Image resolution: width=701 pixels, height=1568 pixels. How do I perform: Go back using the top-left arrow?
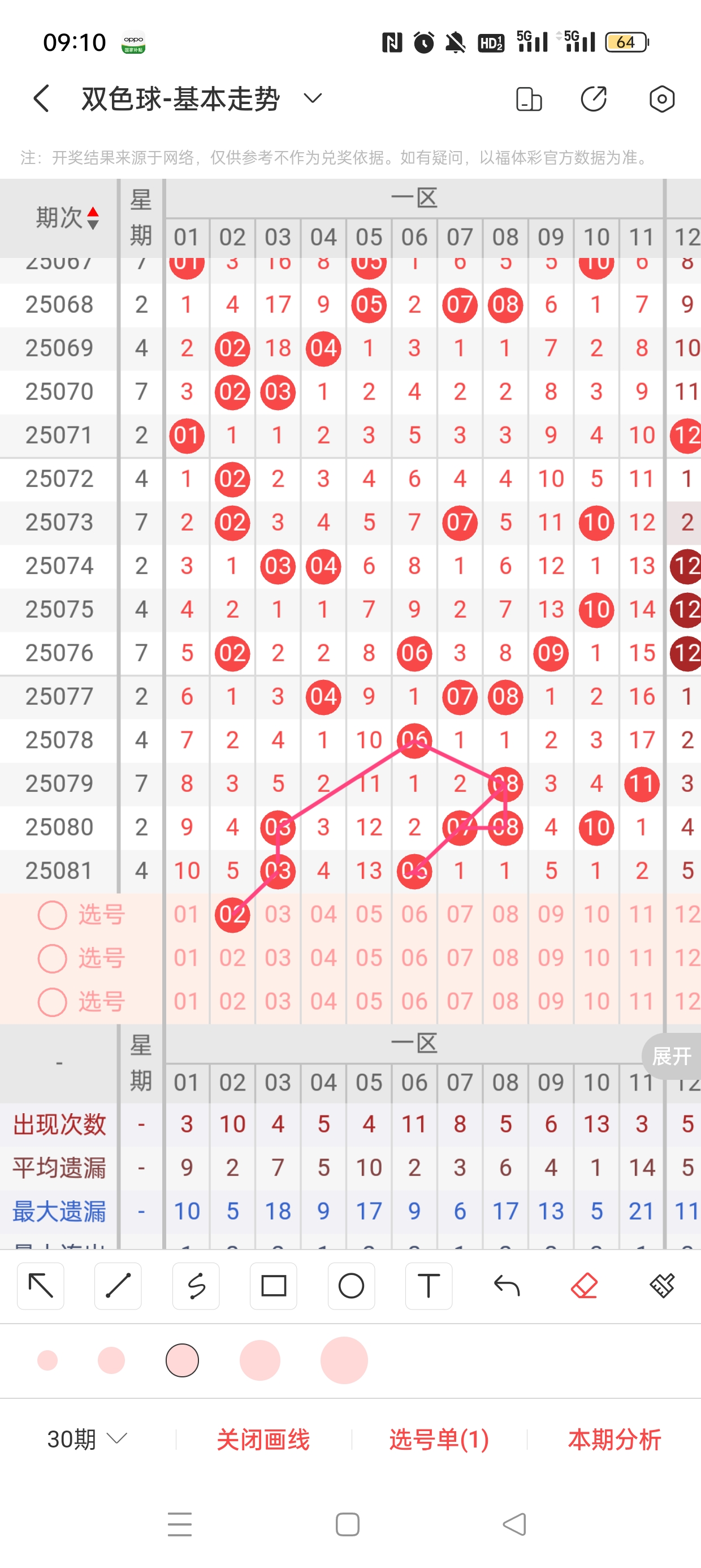pos(41,98)
